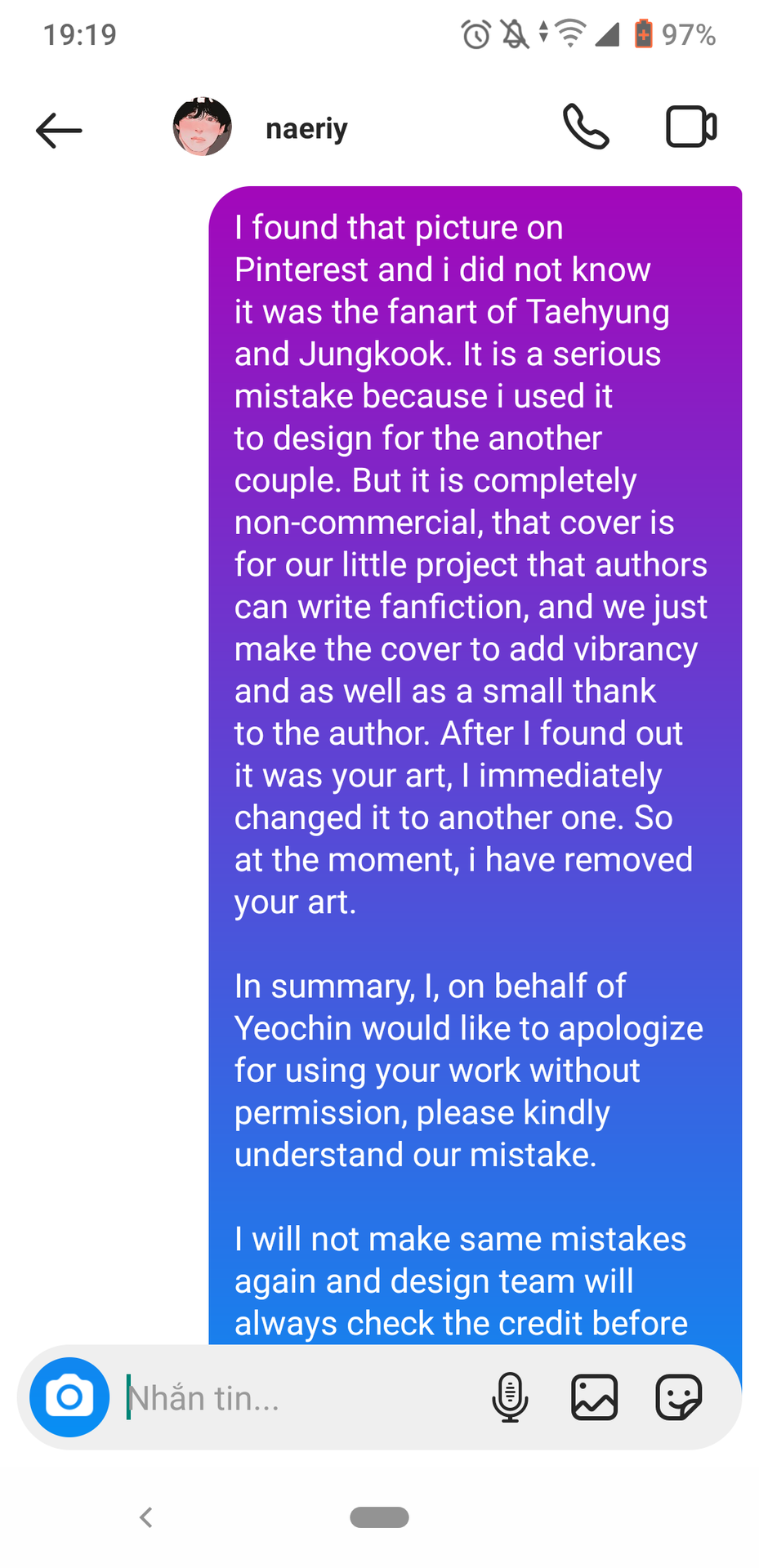Open the camera from the message bar
This screenshot has height=1568, width=759.
coord(69,1397)
